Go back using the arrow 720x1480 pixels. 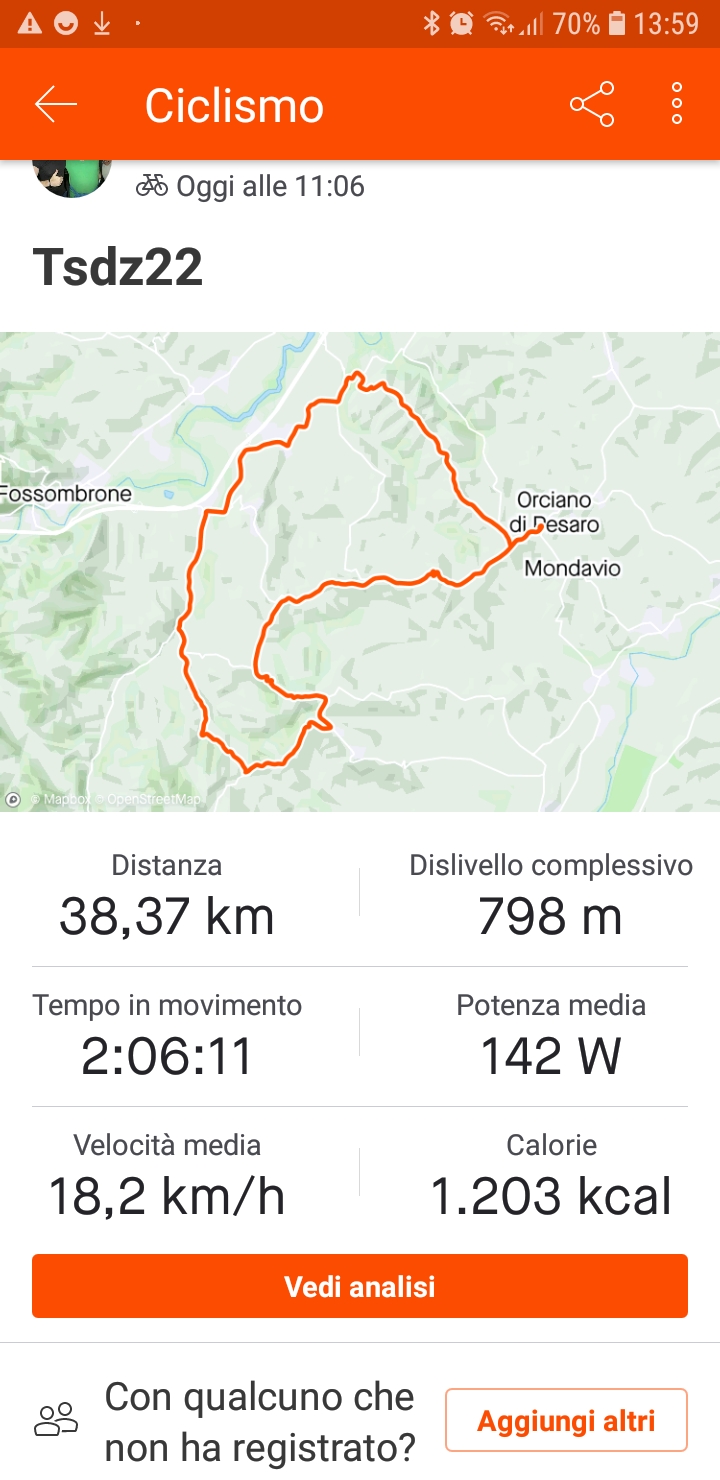tap(55, 104)
